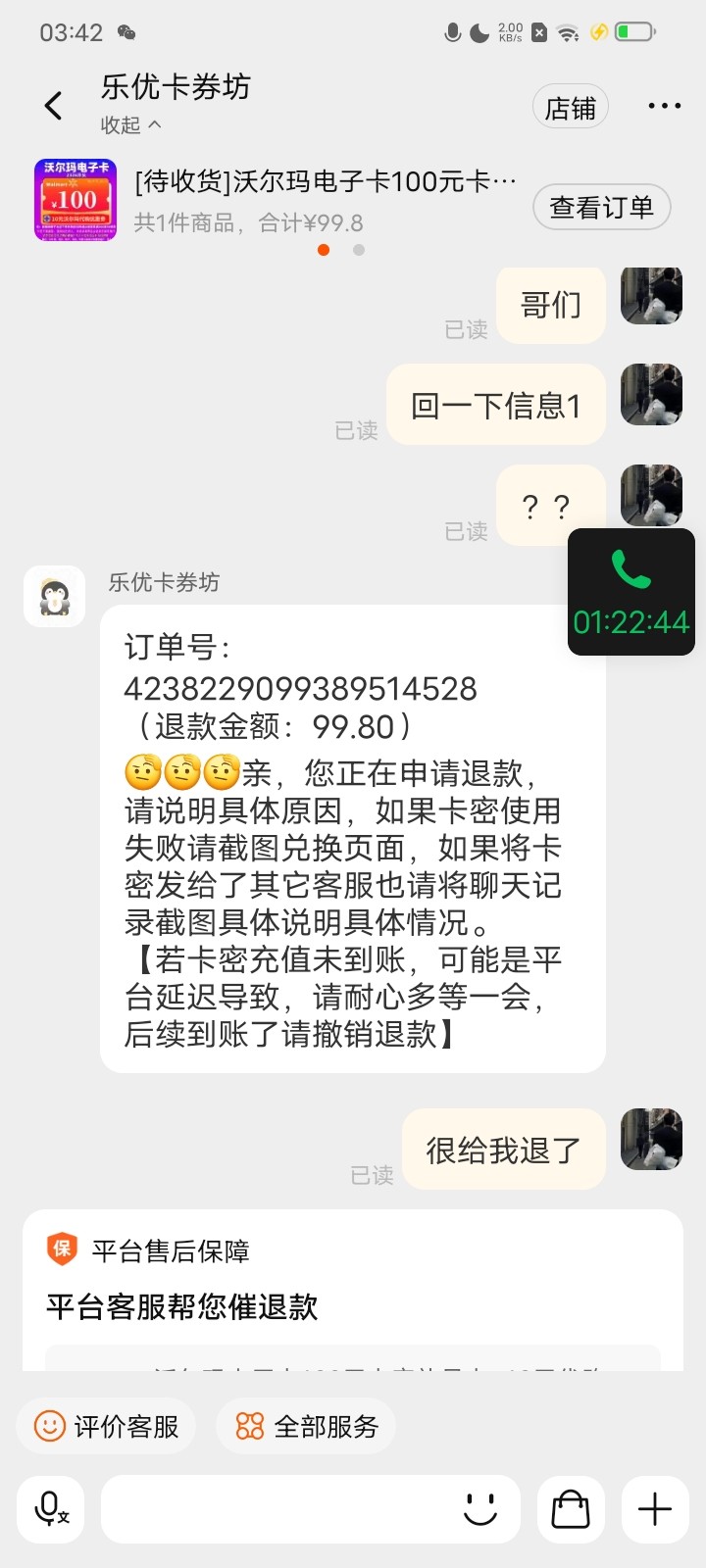Open the 店铺 store page

point(571,108)
